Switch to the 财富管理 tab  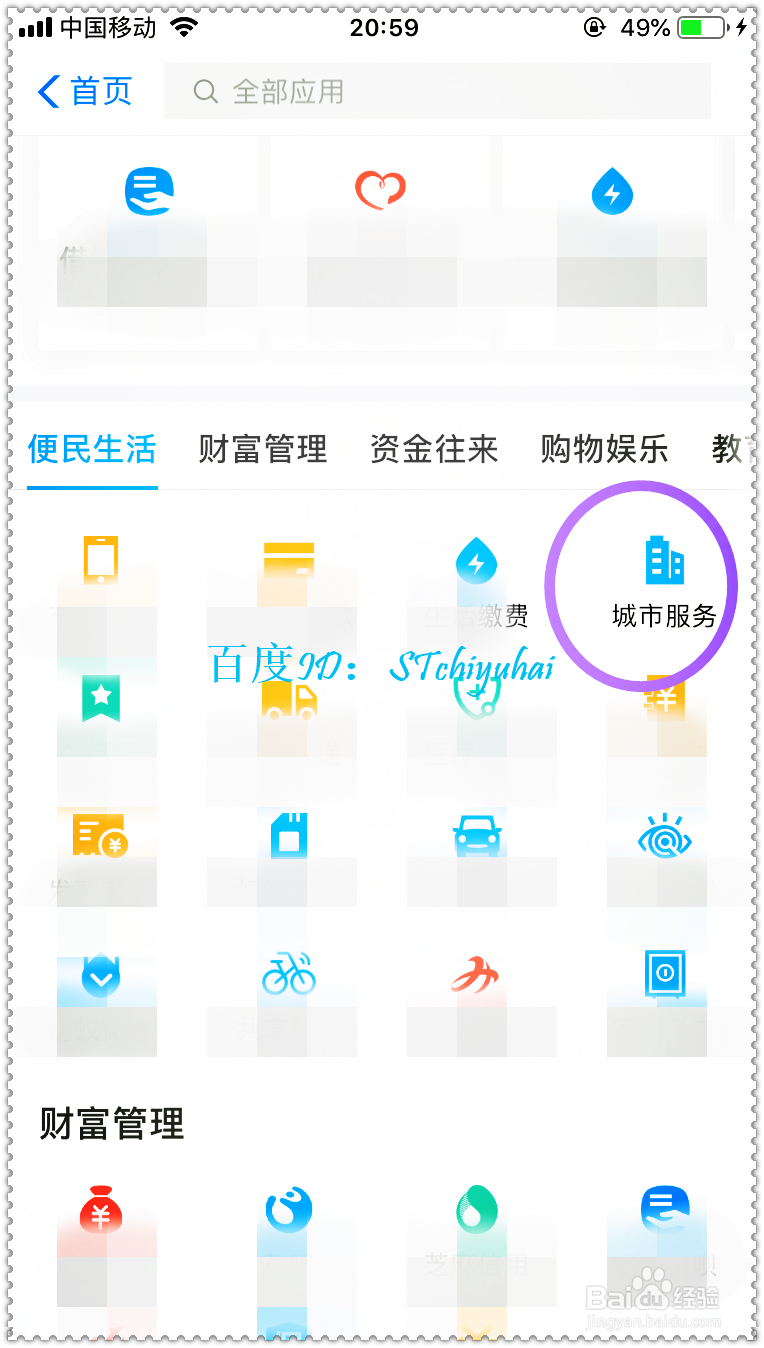[x=262, y=450]
